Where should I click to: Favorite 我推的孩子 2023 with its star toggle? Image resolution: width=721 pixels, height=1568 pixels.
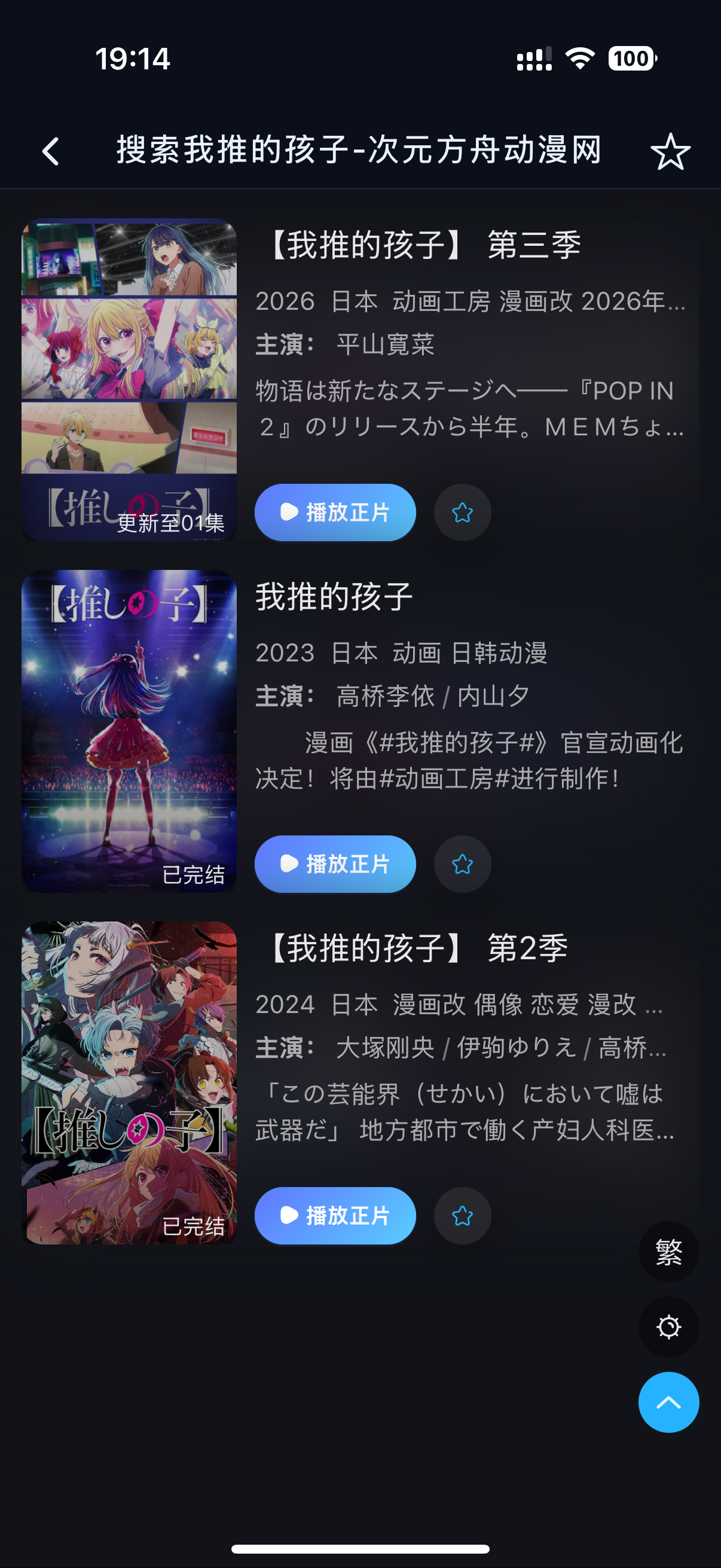(x=462, y=864)
